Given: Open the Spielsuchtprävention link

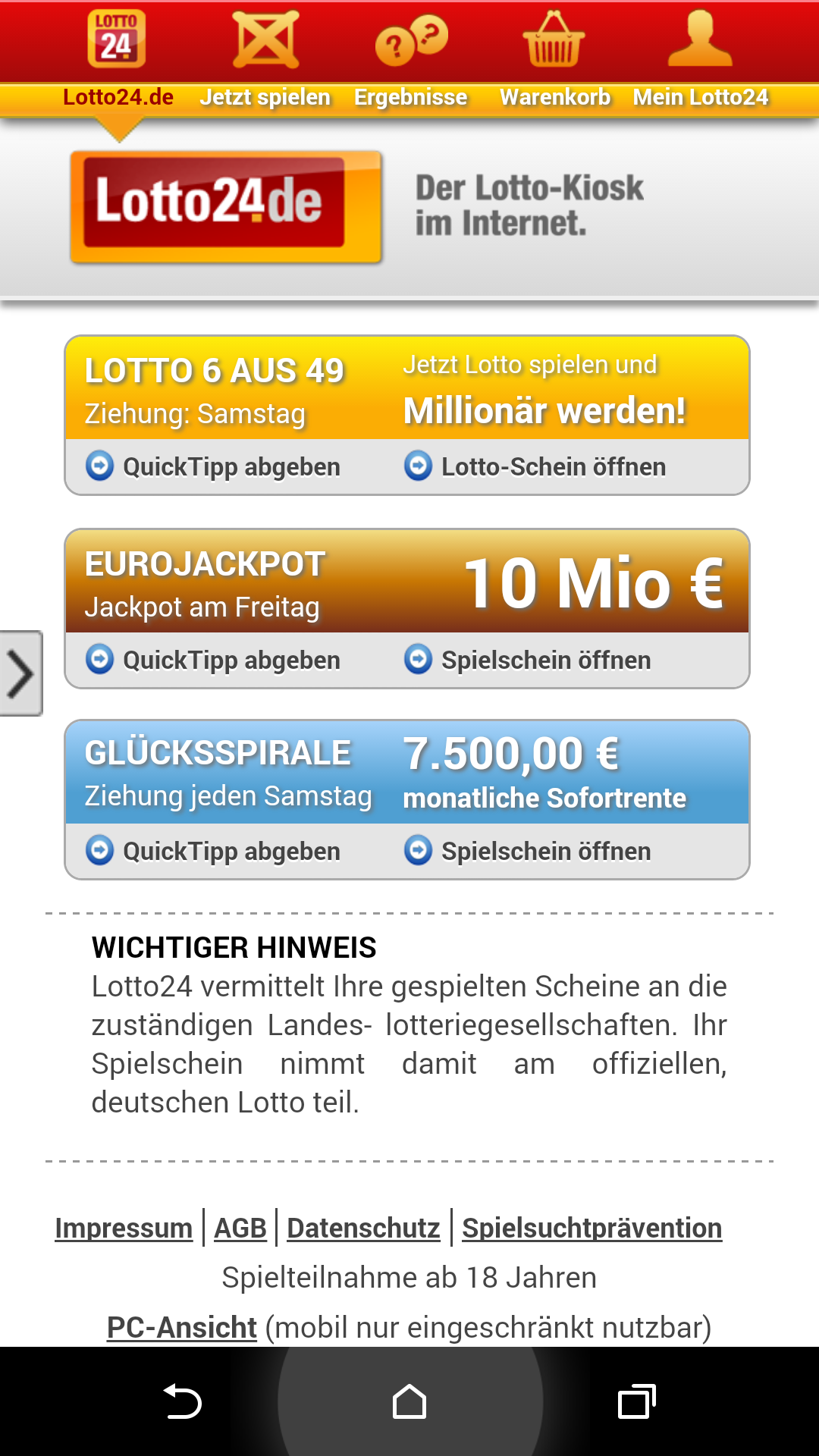Looking at the screenshot, I should (592, 1228).
